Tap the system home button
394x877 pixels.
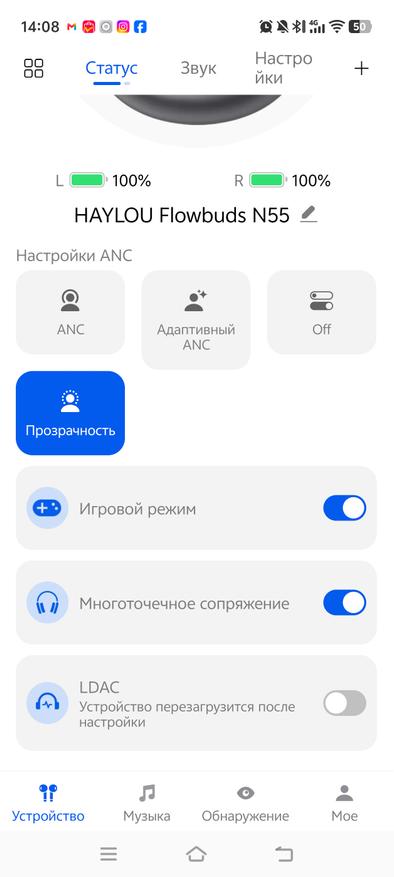(x=196, y=854)
